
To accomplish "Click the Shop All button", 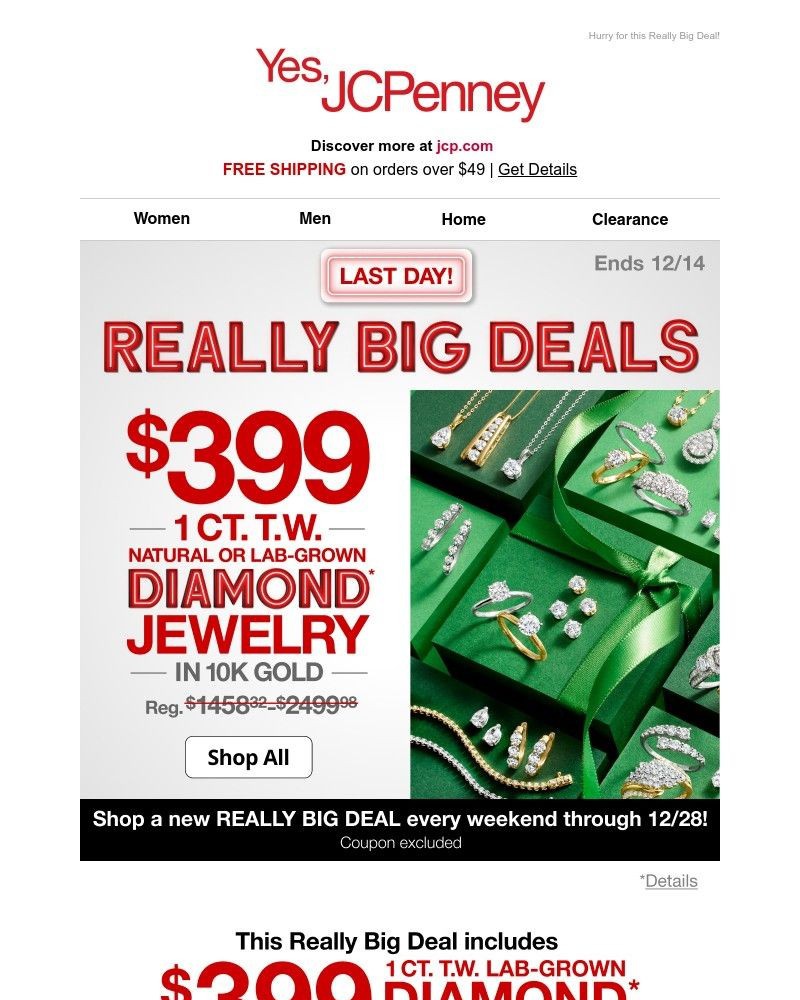I will [248, 758].
